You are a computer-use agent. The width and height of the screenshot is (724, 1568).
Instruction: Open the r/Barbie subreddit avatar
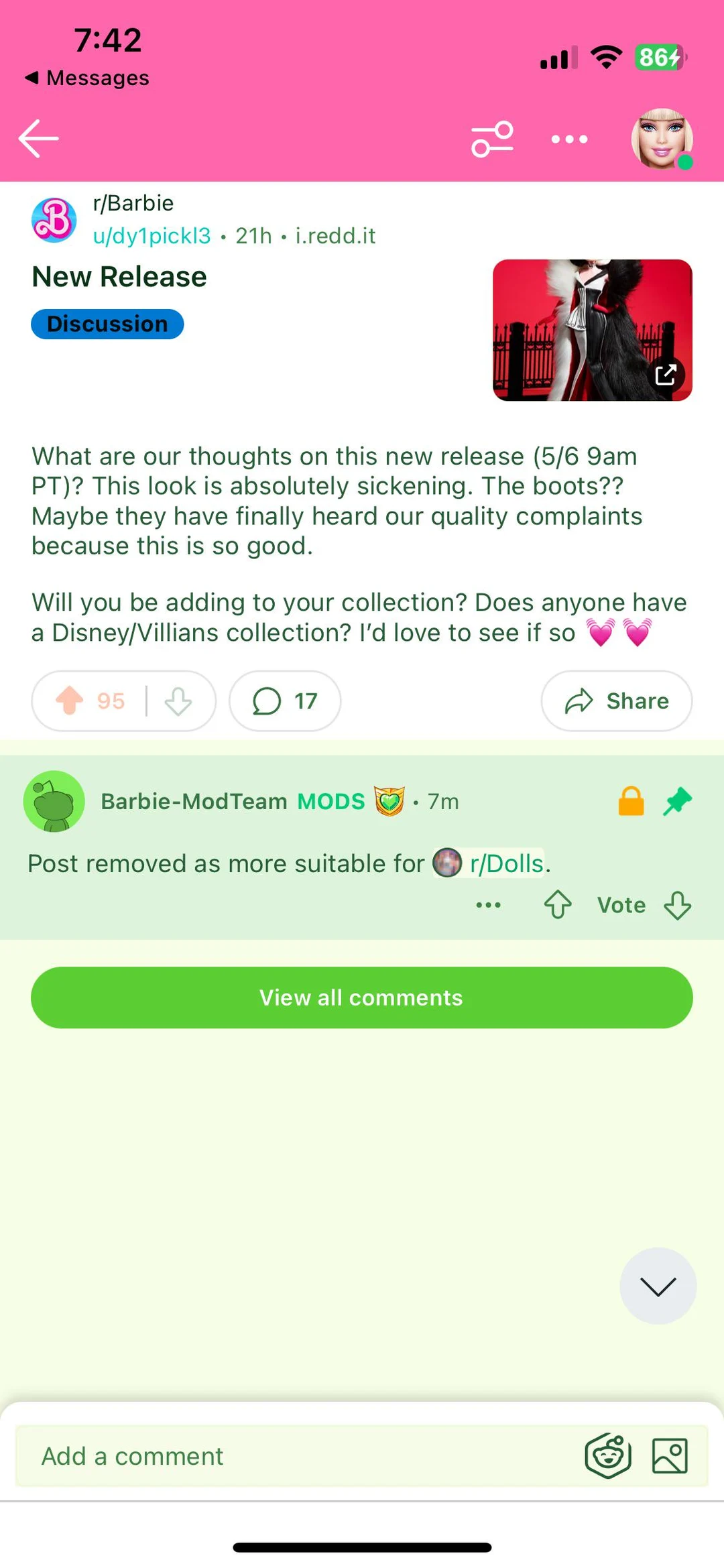[55, 219]
